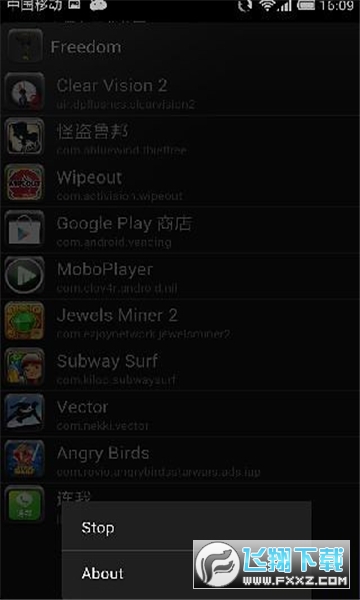
Task: Select the Vector app row
Action: coord(180,414)
